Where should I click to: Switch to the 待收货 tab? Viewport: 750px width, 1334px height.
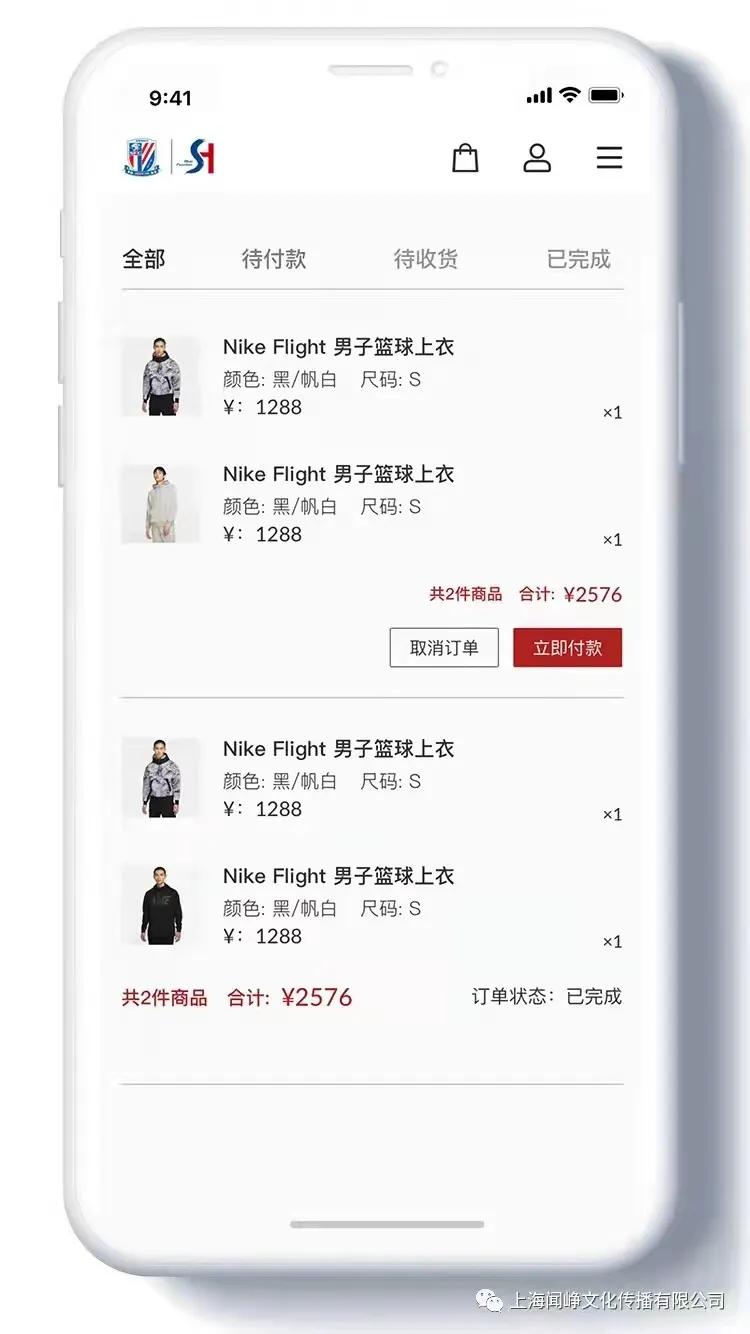pos(426,259)
